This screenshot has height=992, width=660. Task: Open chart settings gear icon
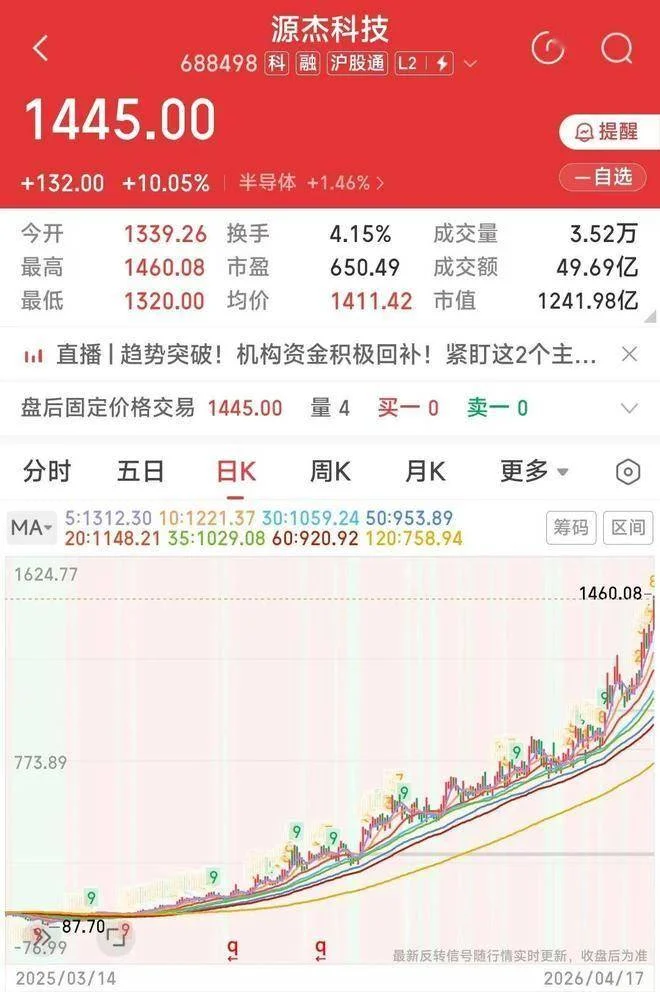628,472
